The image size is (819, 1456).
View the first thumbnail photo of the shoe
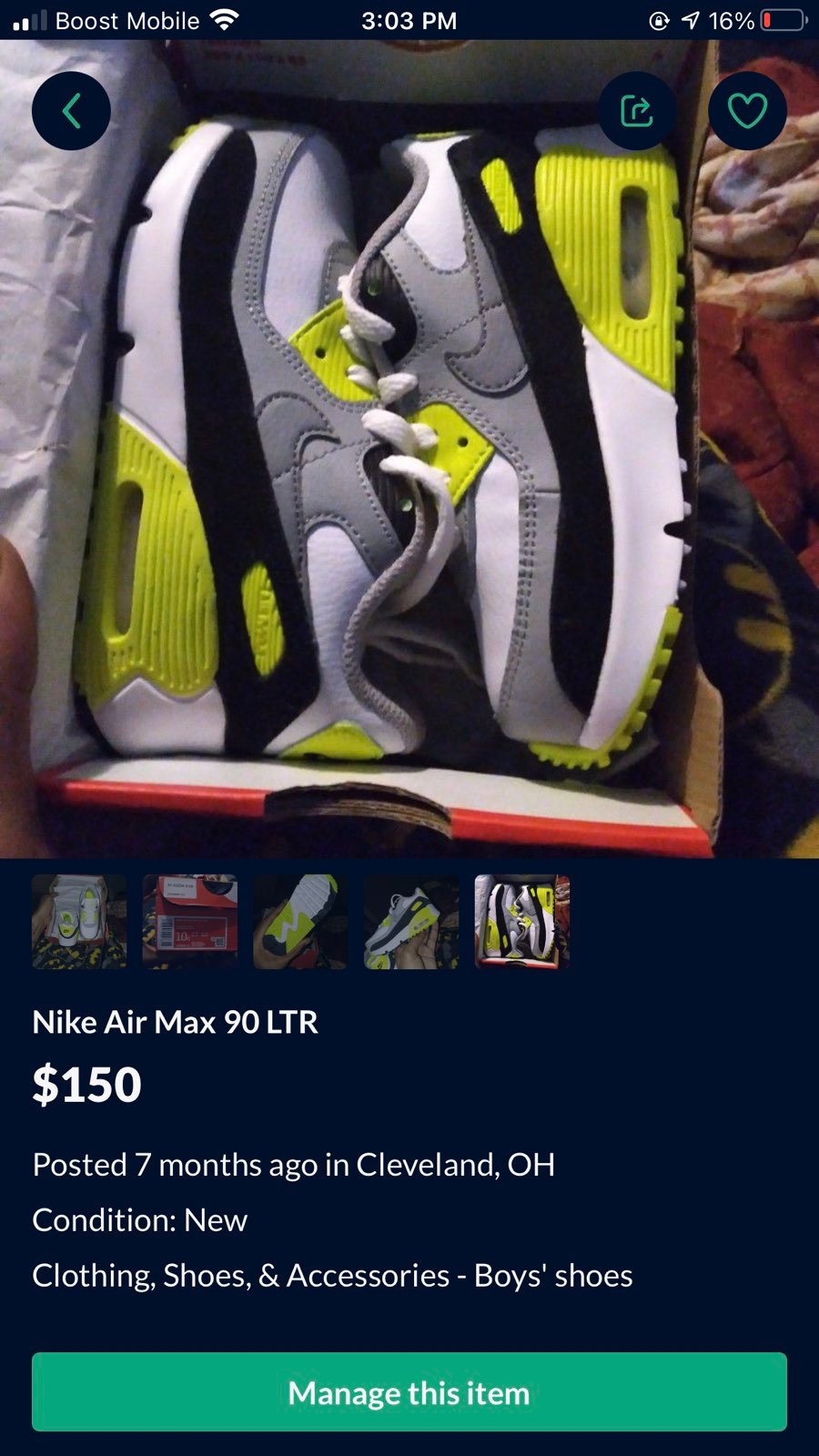click(79, 922)
